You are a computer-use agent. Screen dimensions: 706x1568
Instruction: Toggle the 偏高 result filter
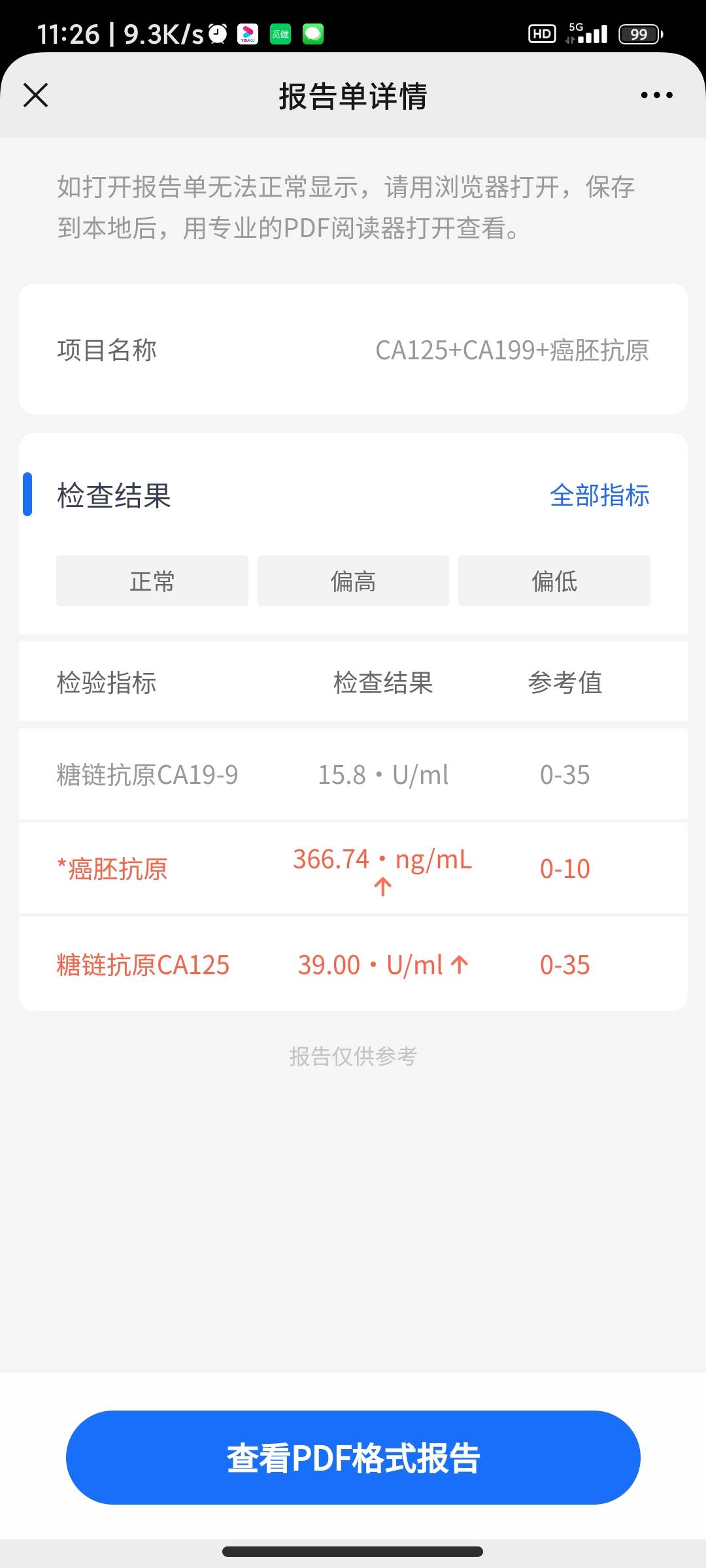coord(353,581)
